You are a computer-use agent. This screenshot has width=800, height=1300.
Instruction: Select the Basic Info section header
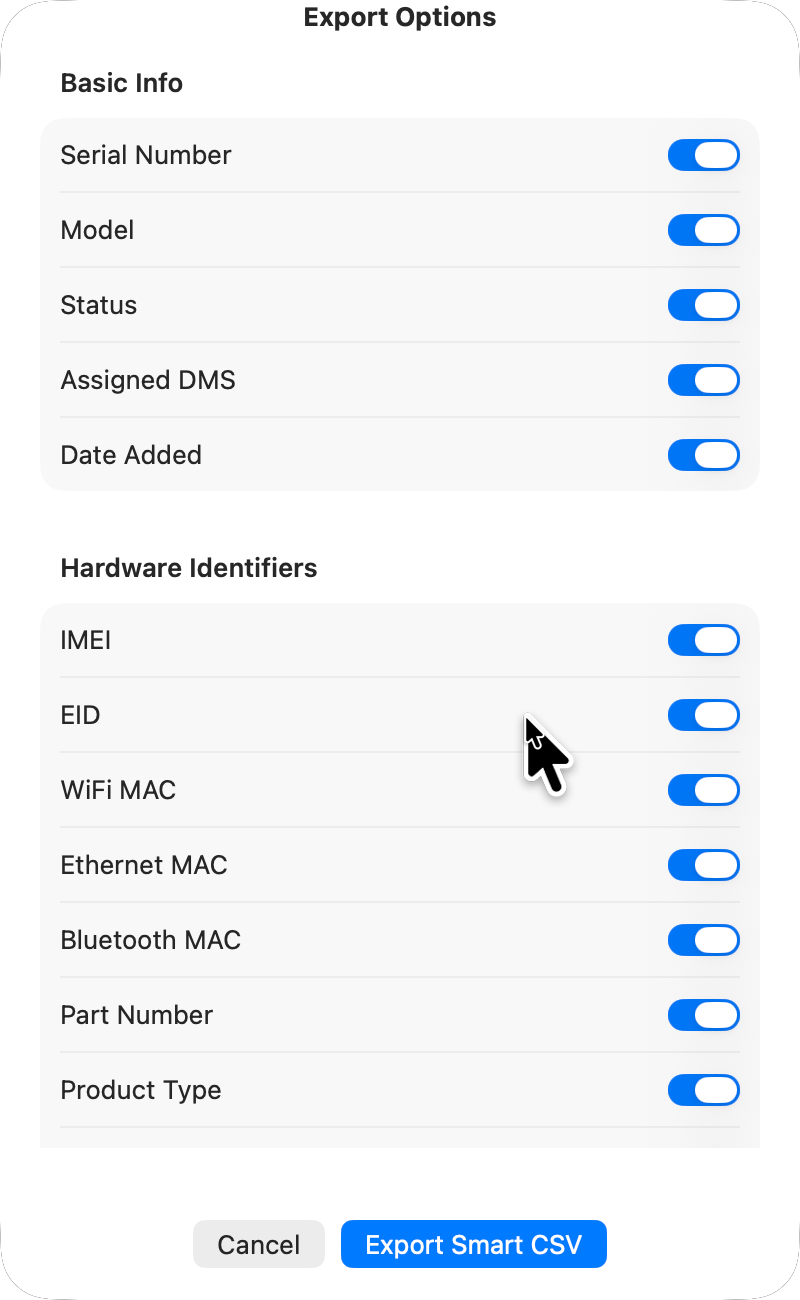point(121,83)
